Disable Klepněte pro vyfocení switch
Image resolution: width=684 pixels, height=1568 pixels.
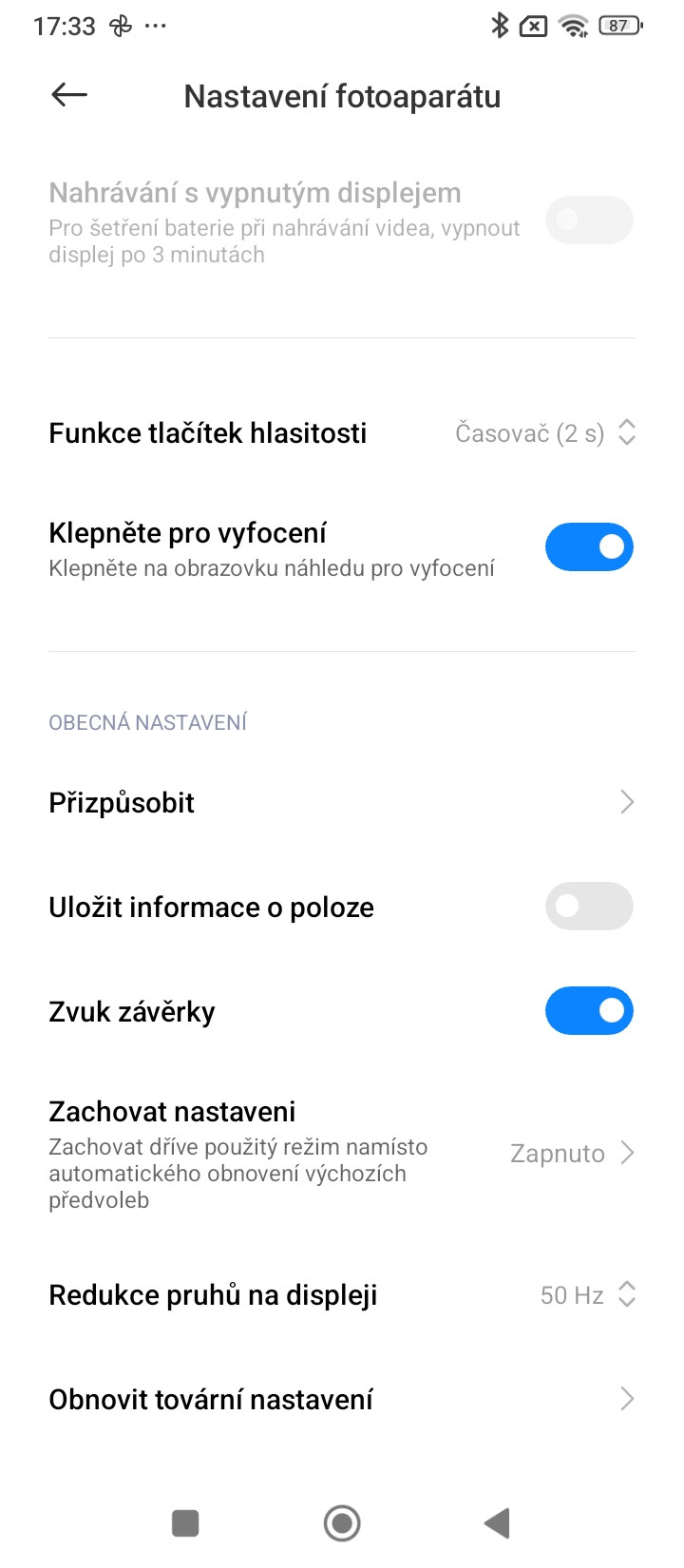tap(589, 547)
